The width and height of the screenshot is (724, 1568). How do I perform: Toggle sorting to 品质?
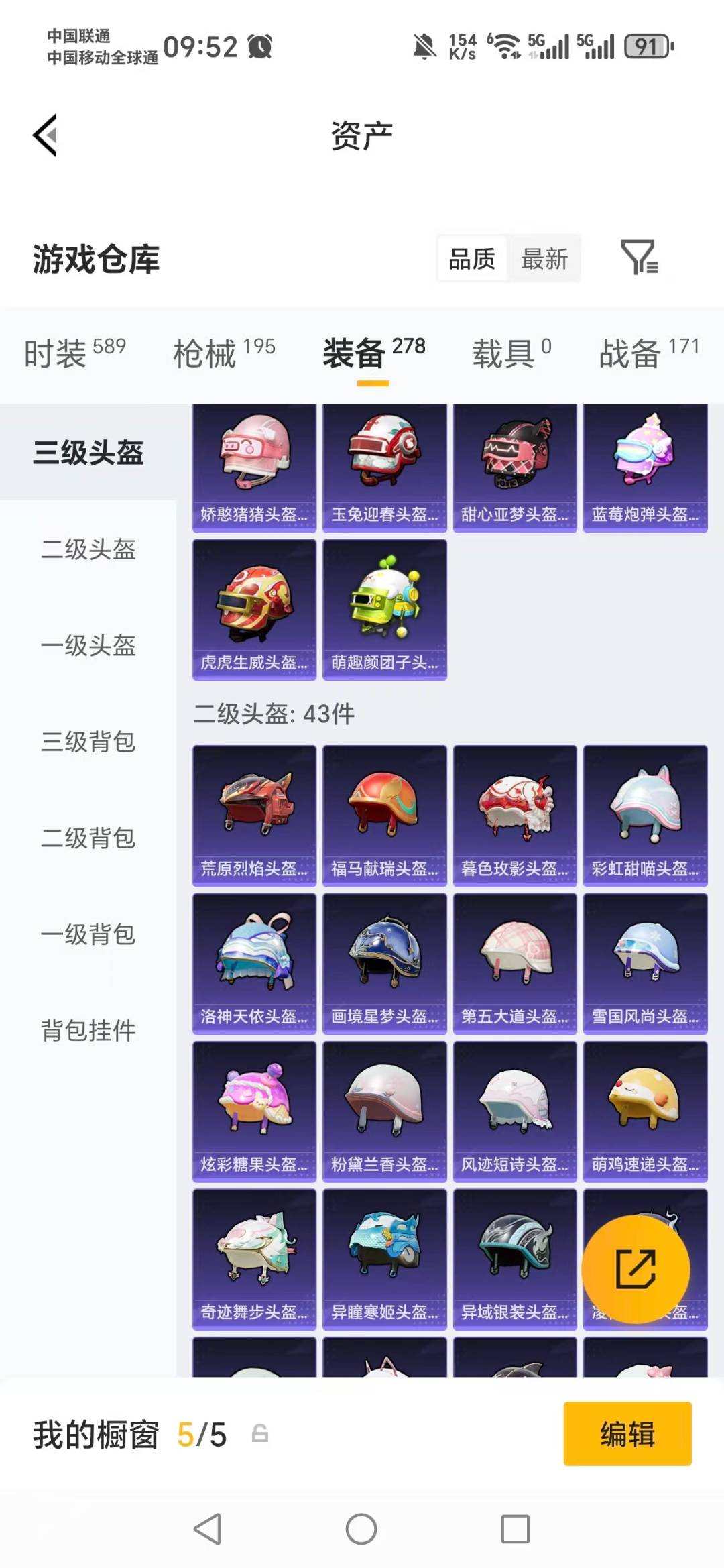coord(471,258)
